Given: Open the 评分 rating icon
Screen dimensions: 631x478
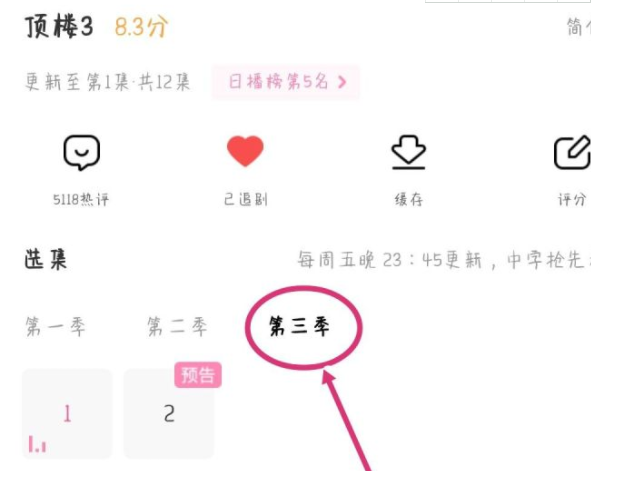Looking at the screenshot, I should pos(572,154).
